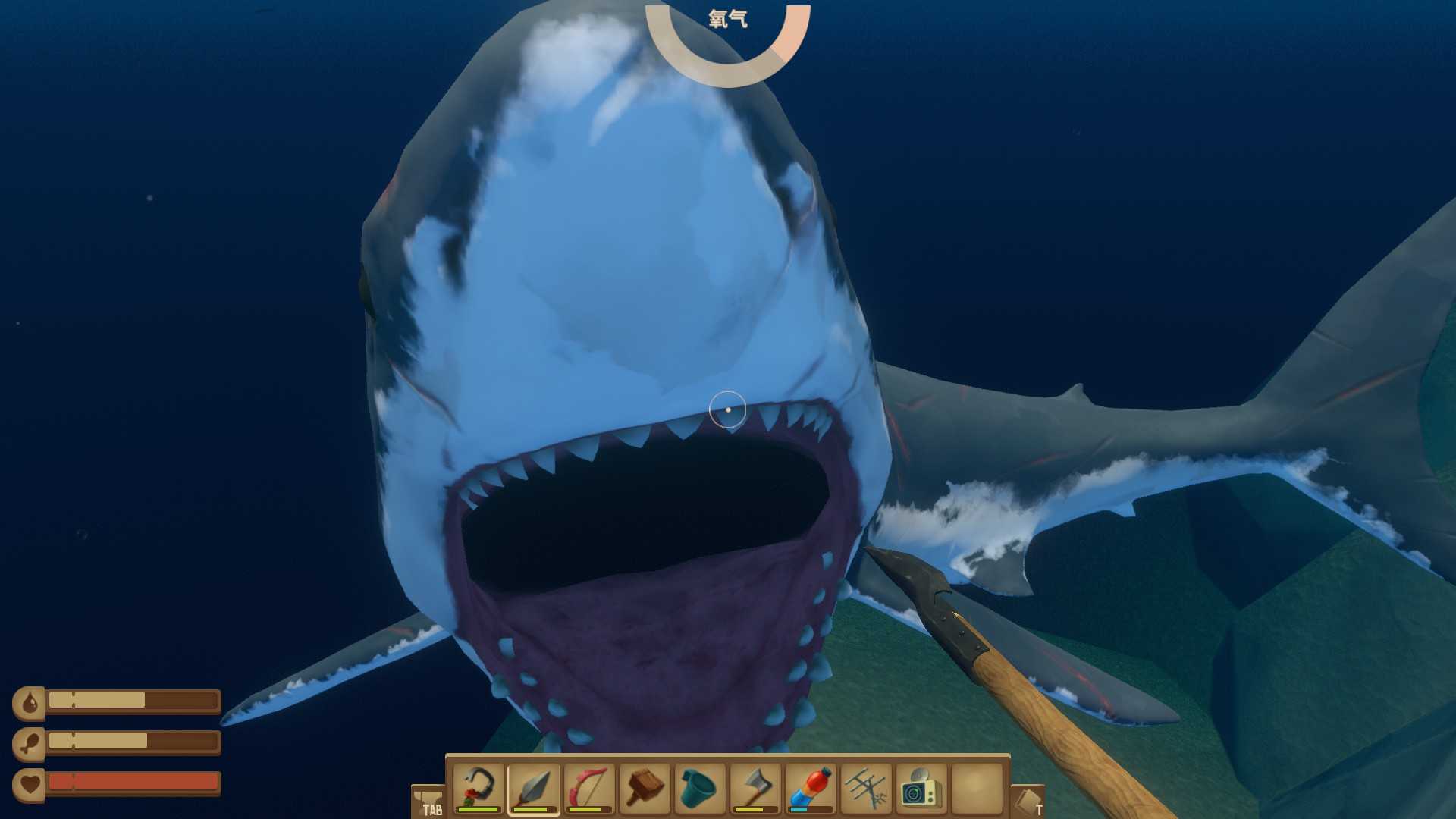Choose the building hammer slot

[x=645, y=789]
